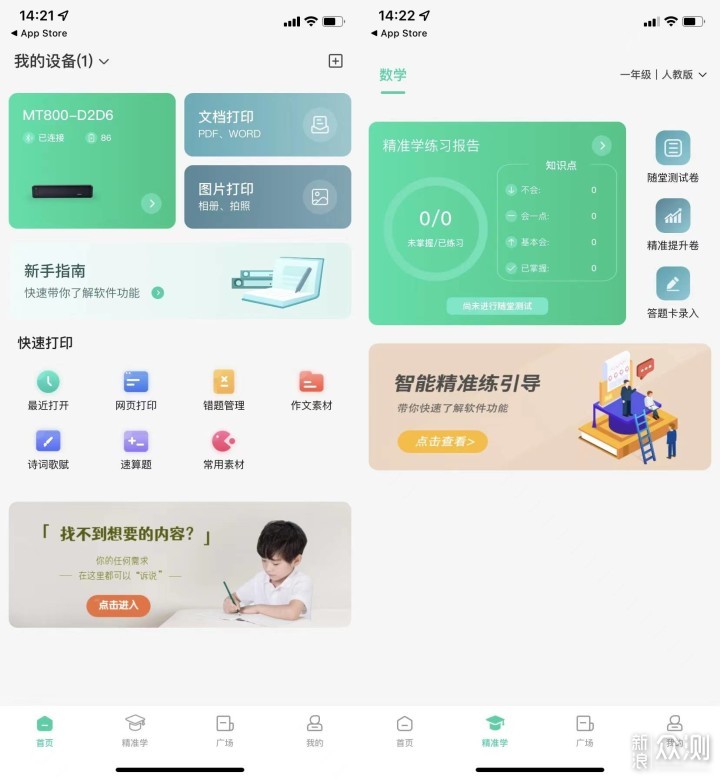Open 网页打印 web page printing
The width and height of the screenshot is (720, 779).
point(136,389)
